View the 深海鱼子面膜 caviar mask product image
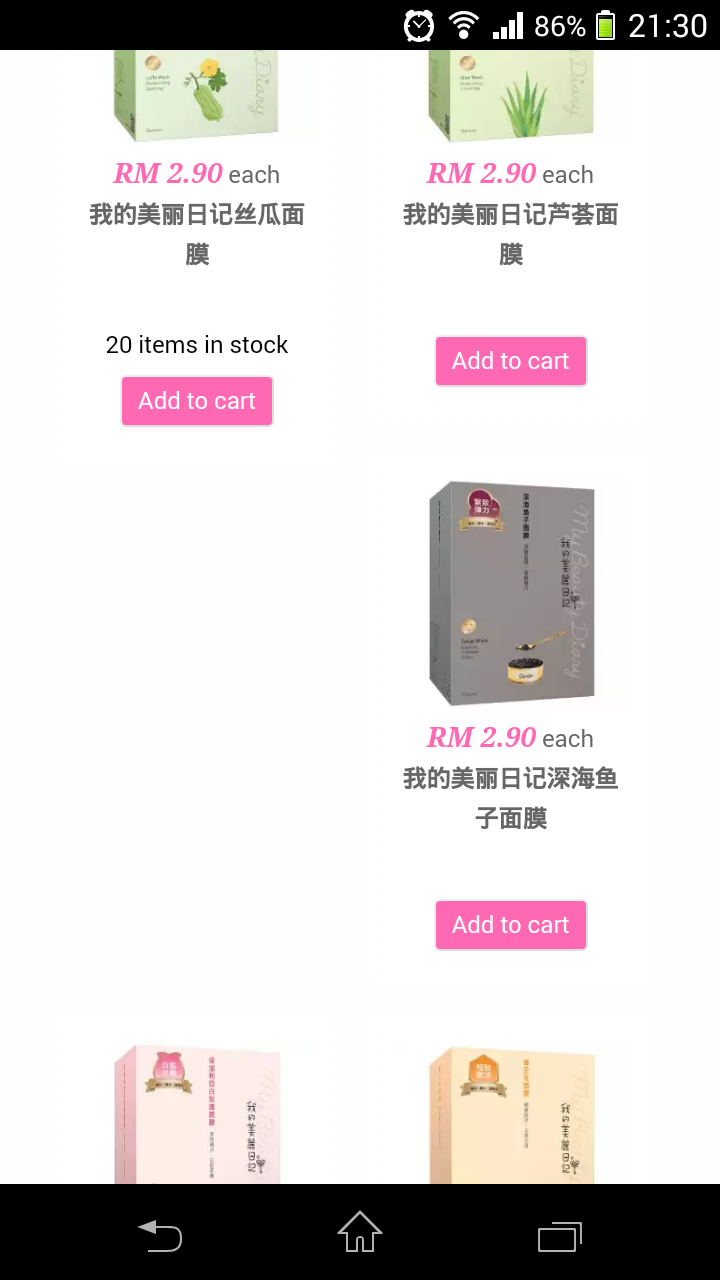Image resolution: width=720 pixels, height=1280 pixels. pos(511,593)
